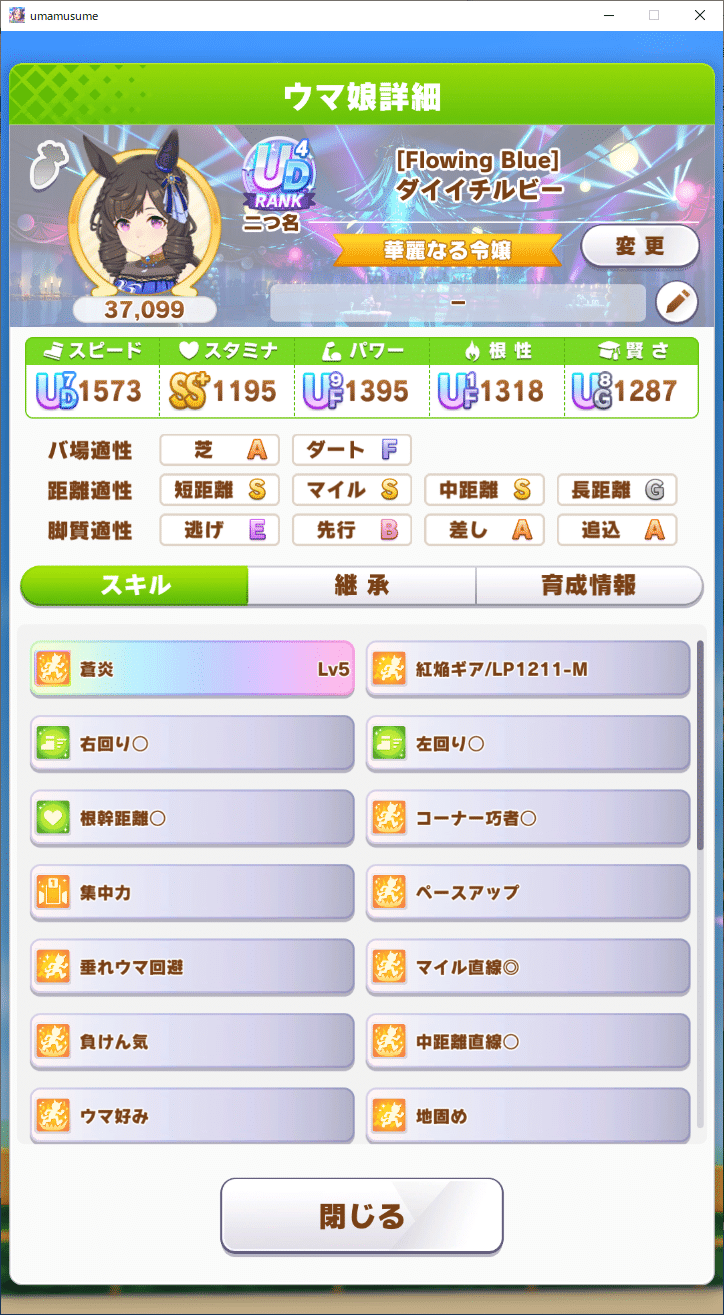This screenshot has width=724, height=1315.
Task: Show the ペースアップ skill description
Action: (528, 893)
